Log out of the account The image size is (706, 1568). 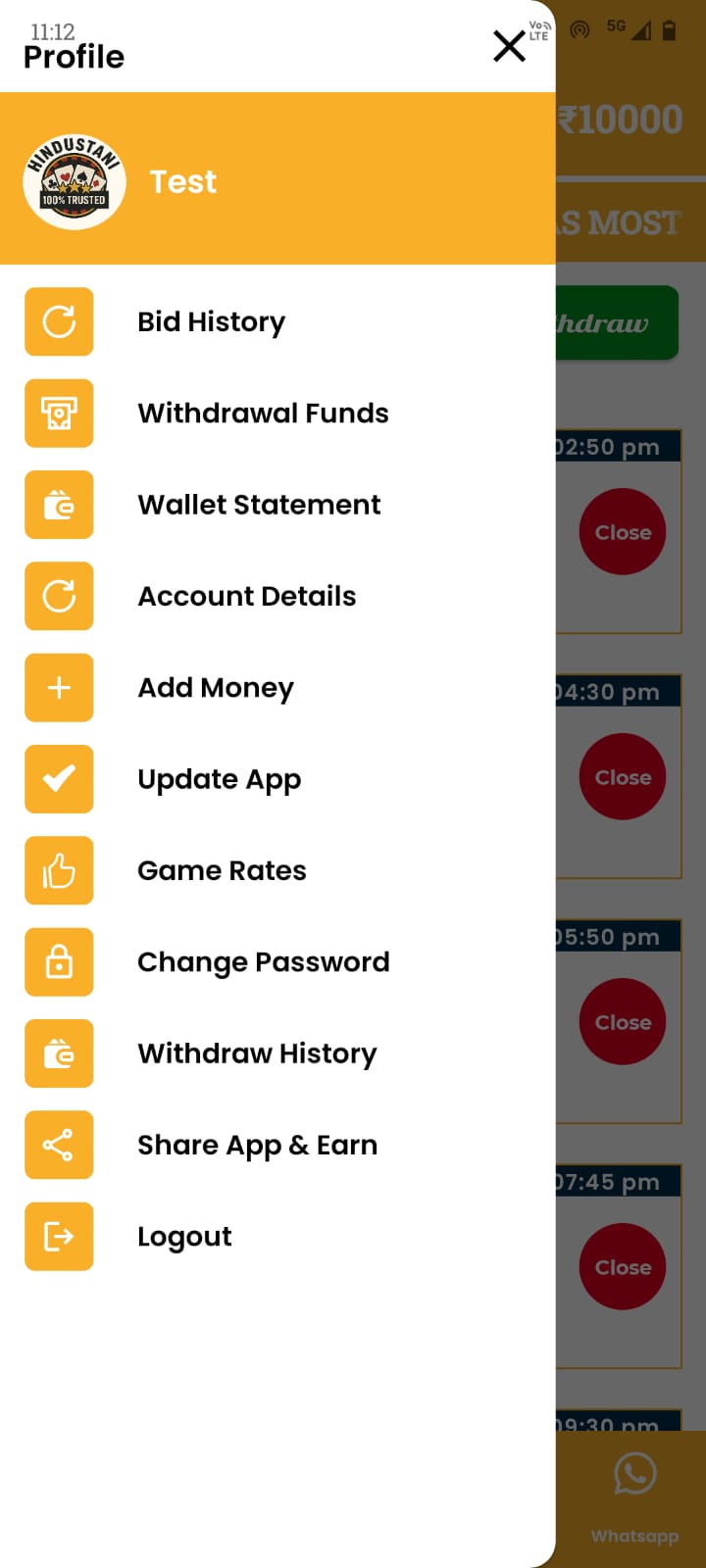point(184,1237)
